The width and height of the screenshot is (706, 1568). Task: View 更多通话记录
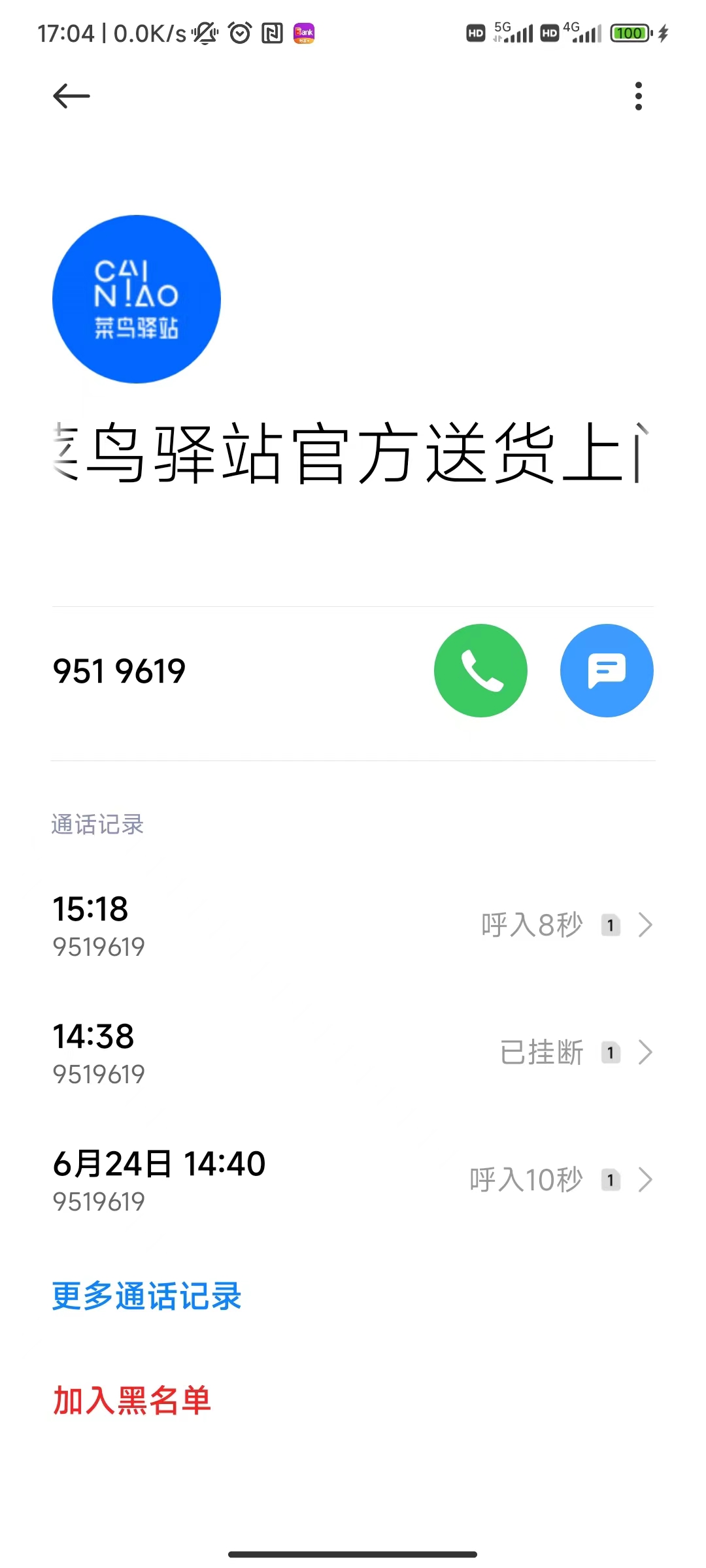click(147, 1296)
